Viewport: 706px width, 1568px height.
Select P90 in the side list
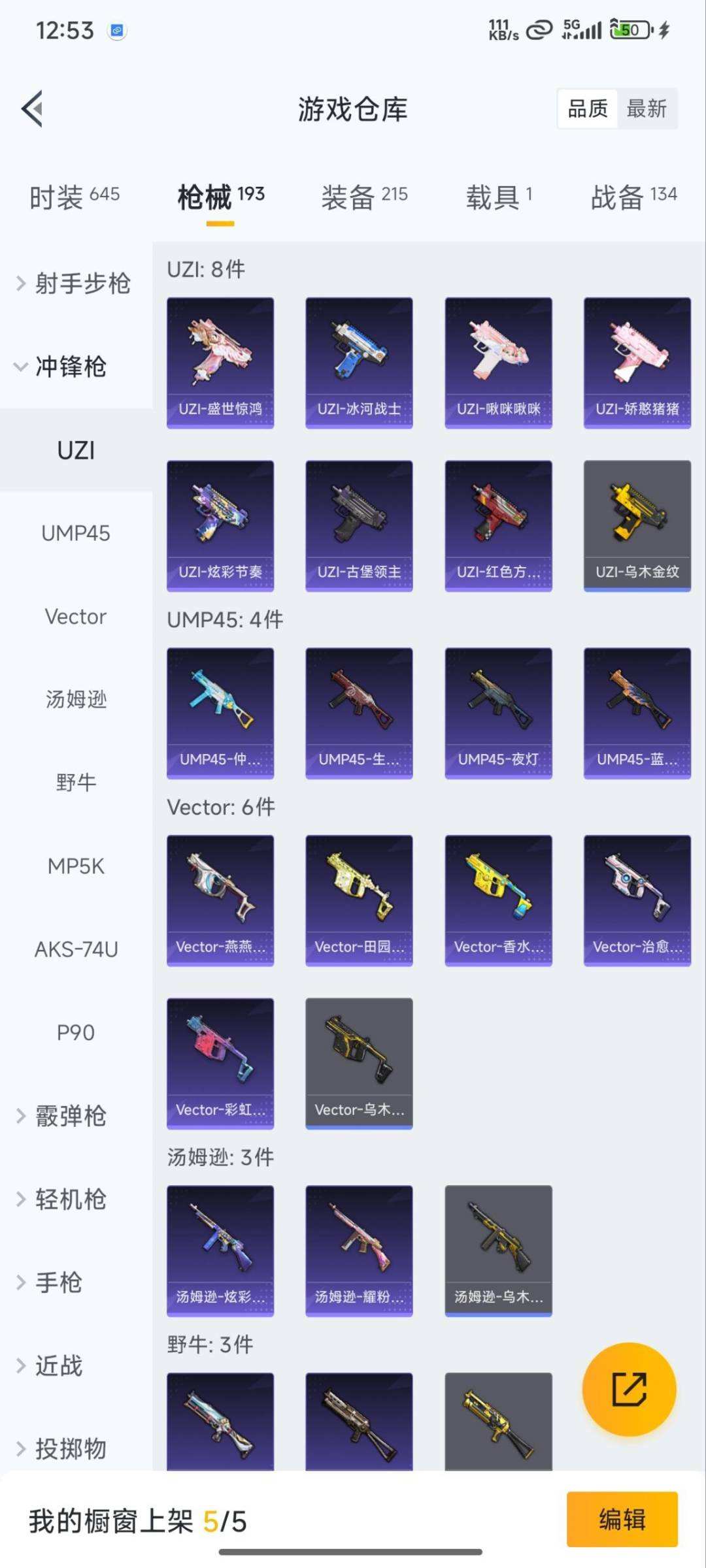[76, 1033]
